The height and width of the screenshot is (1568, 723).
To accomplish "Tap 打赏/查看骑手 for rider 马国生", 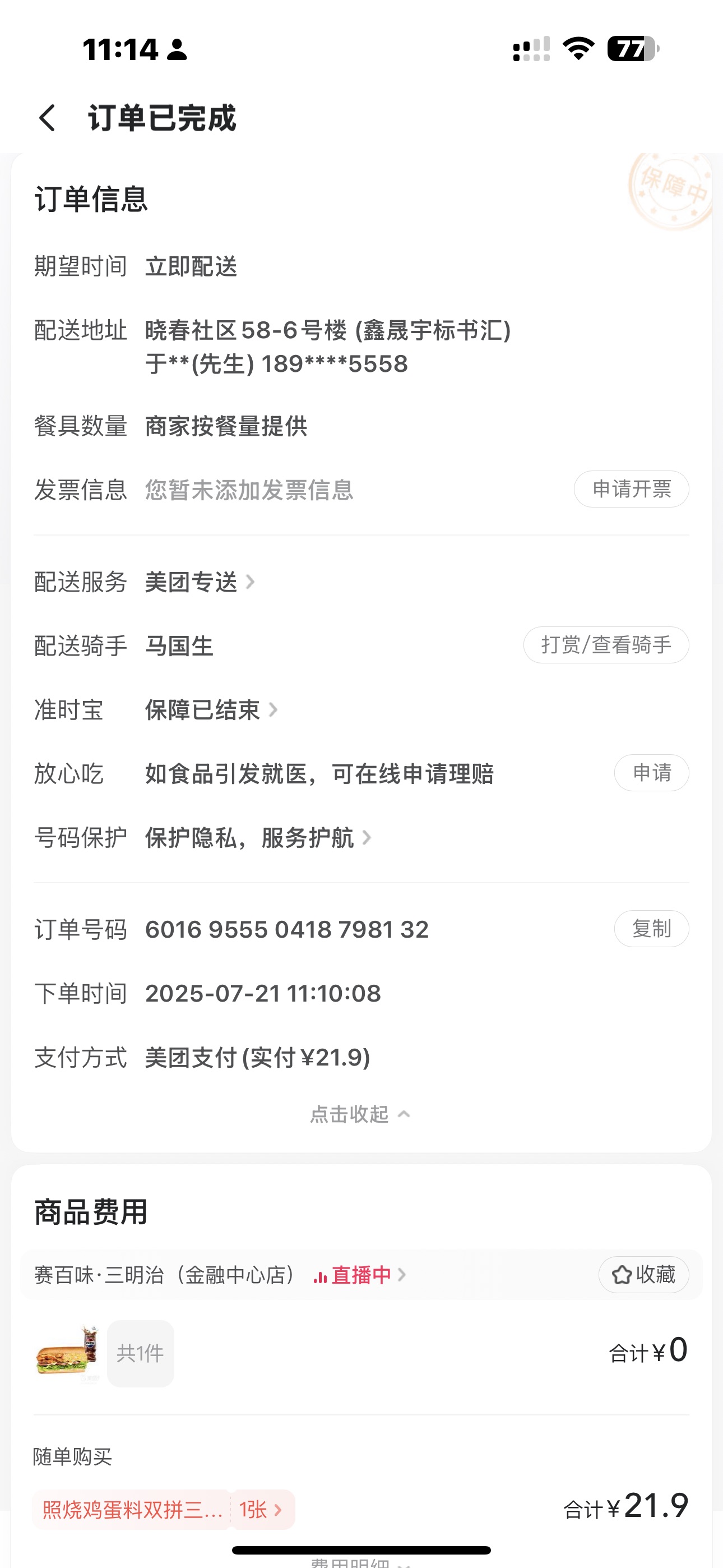I will point(605,644).
